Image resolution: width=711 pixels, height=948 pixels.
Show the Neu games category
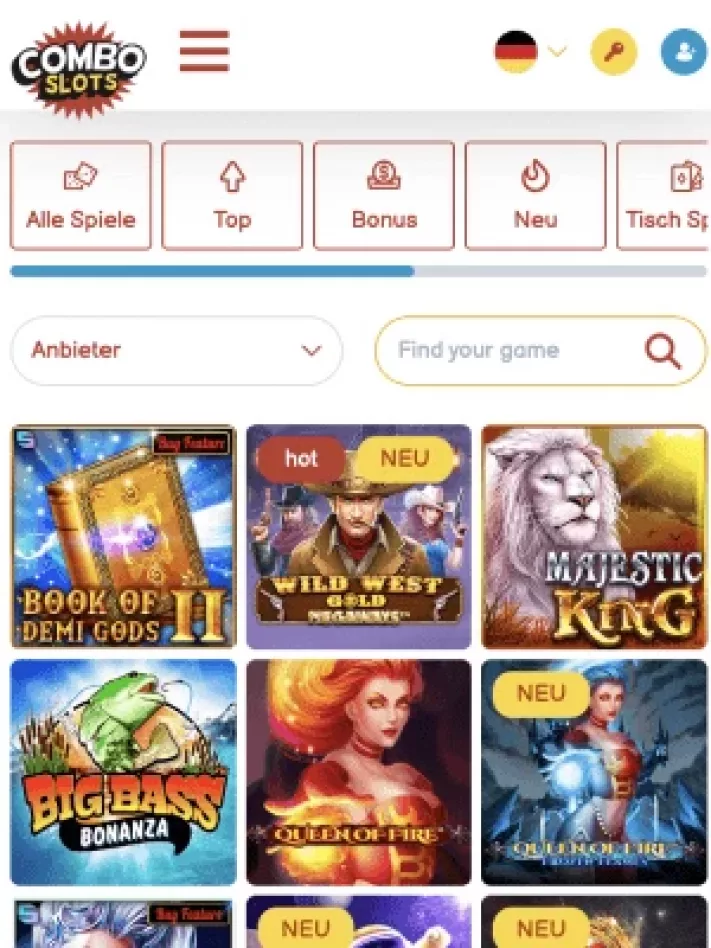535,195
